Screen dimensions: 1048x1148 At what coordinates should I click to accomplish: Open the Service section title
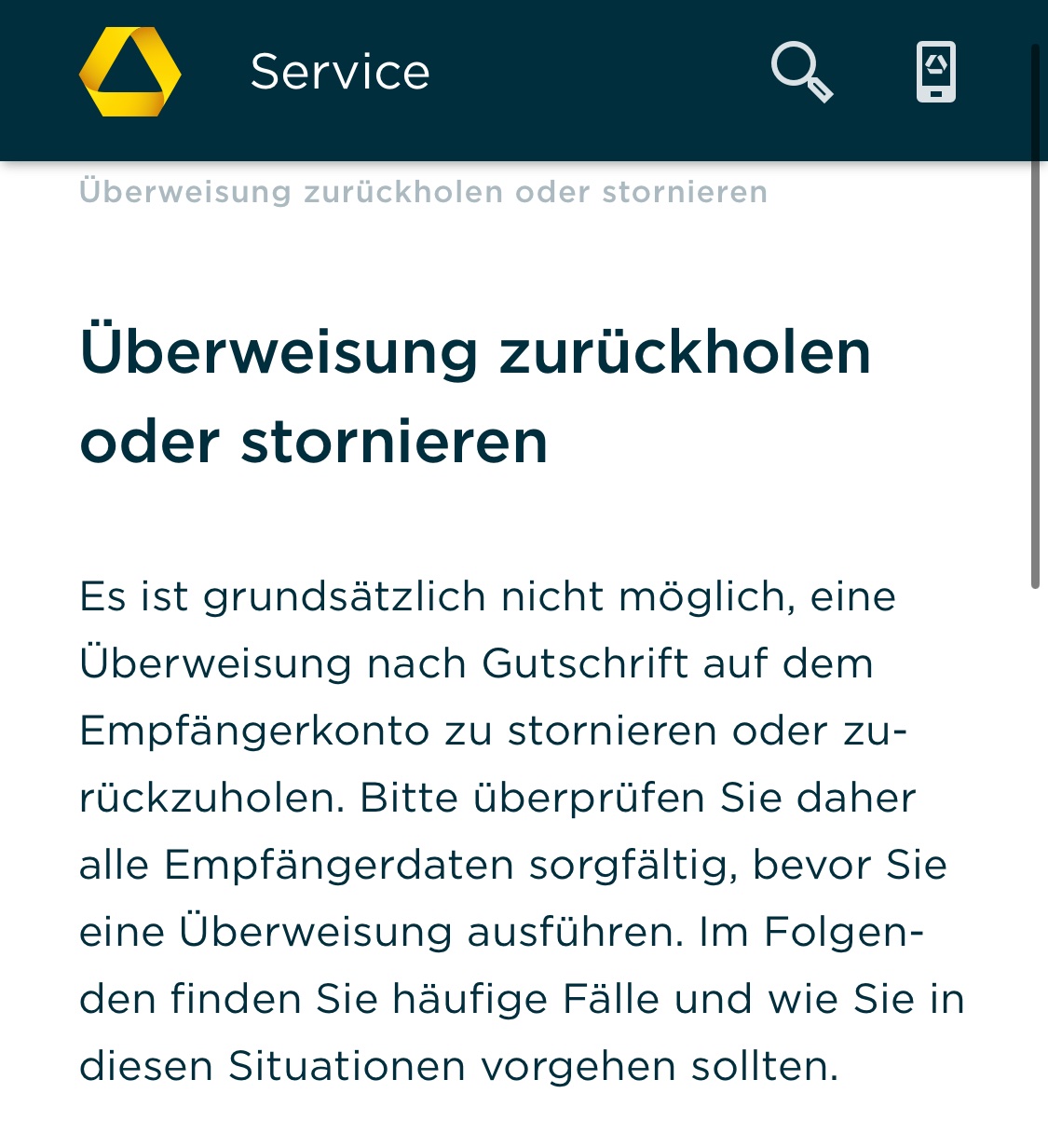(x=340, y=72)
